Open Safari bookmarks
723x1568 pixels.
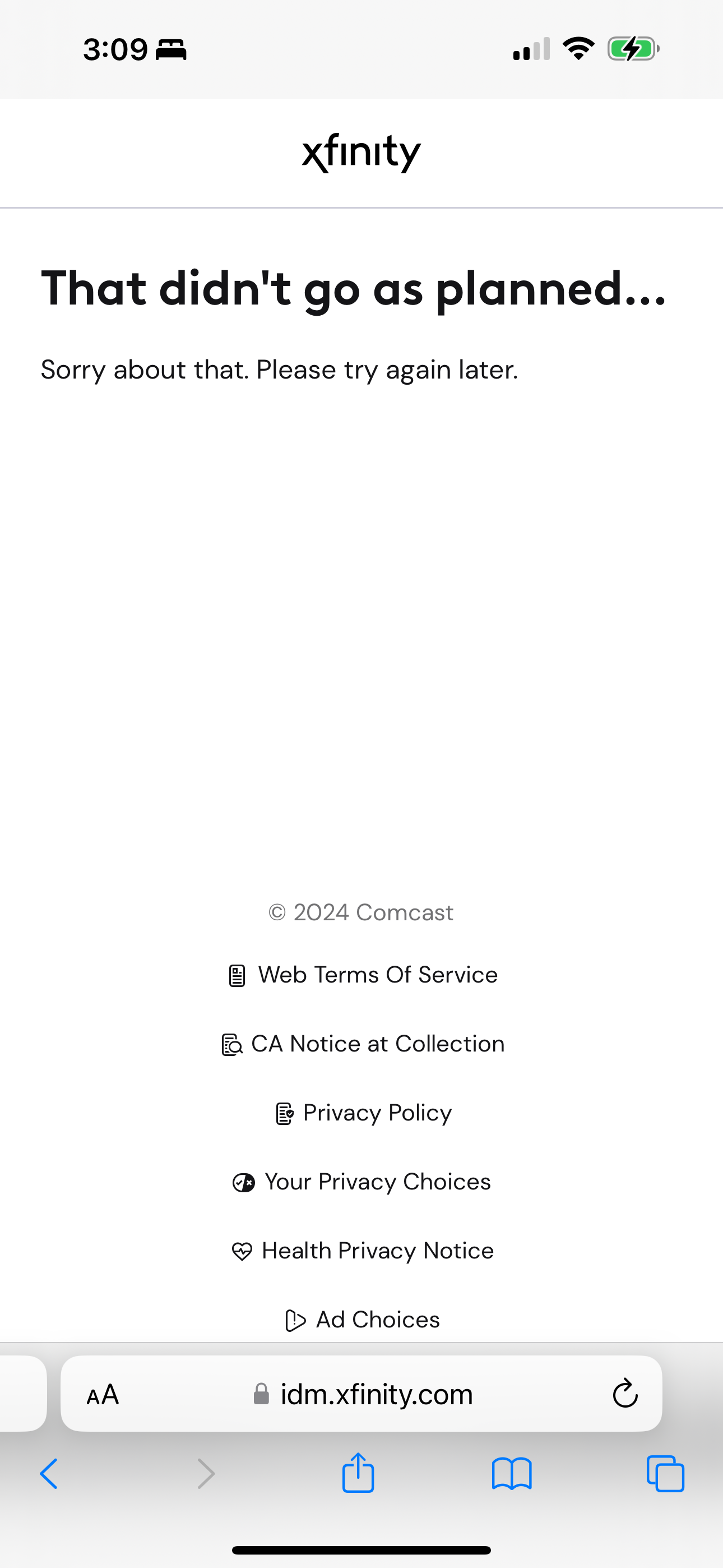click(x=512, y=1474)
